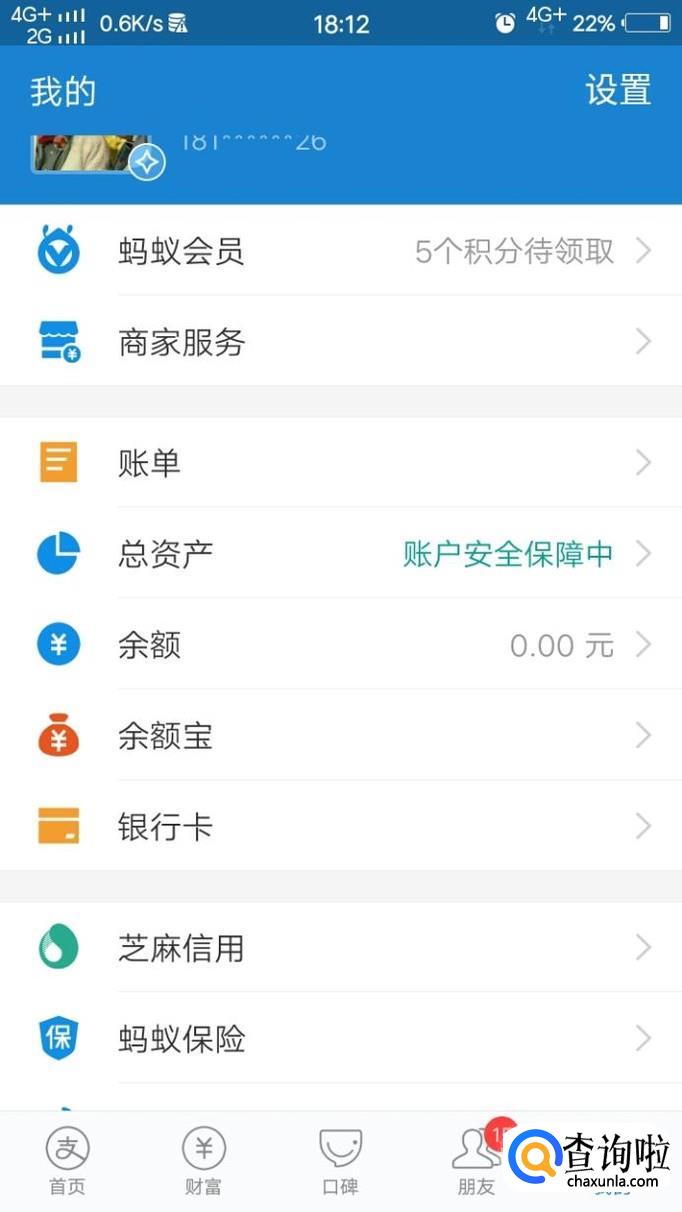Switch to the 财富 tab

[204, 1160]
